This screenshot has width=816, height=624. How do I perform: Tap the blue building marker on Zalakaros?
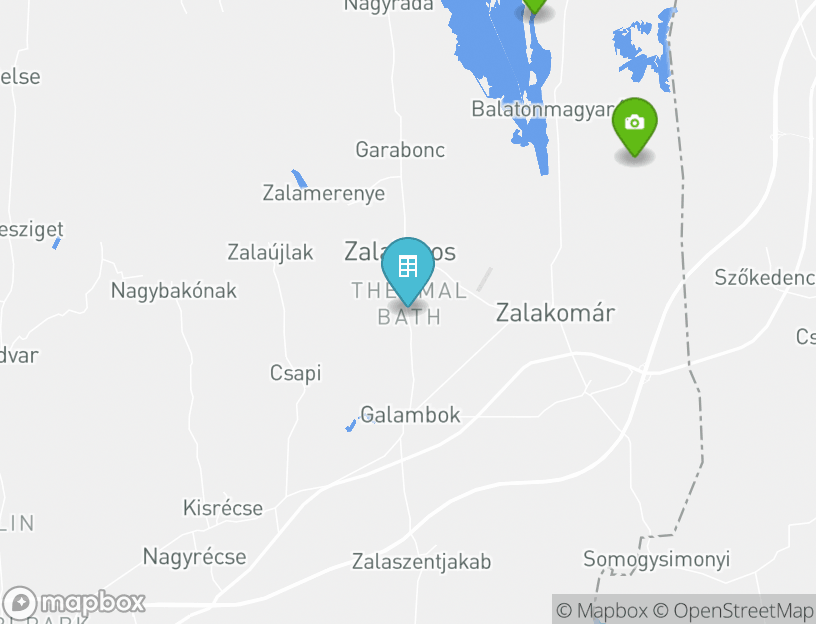pos(407,268)
